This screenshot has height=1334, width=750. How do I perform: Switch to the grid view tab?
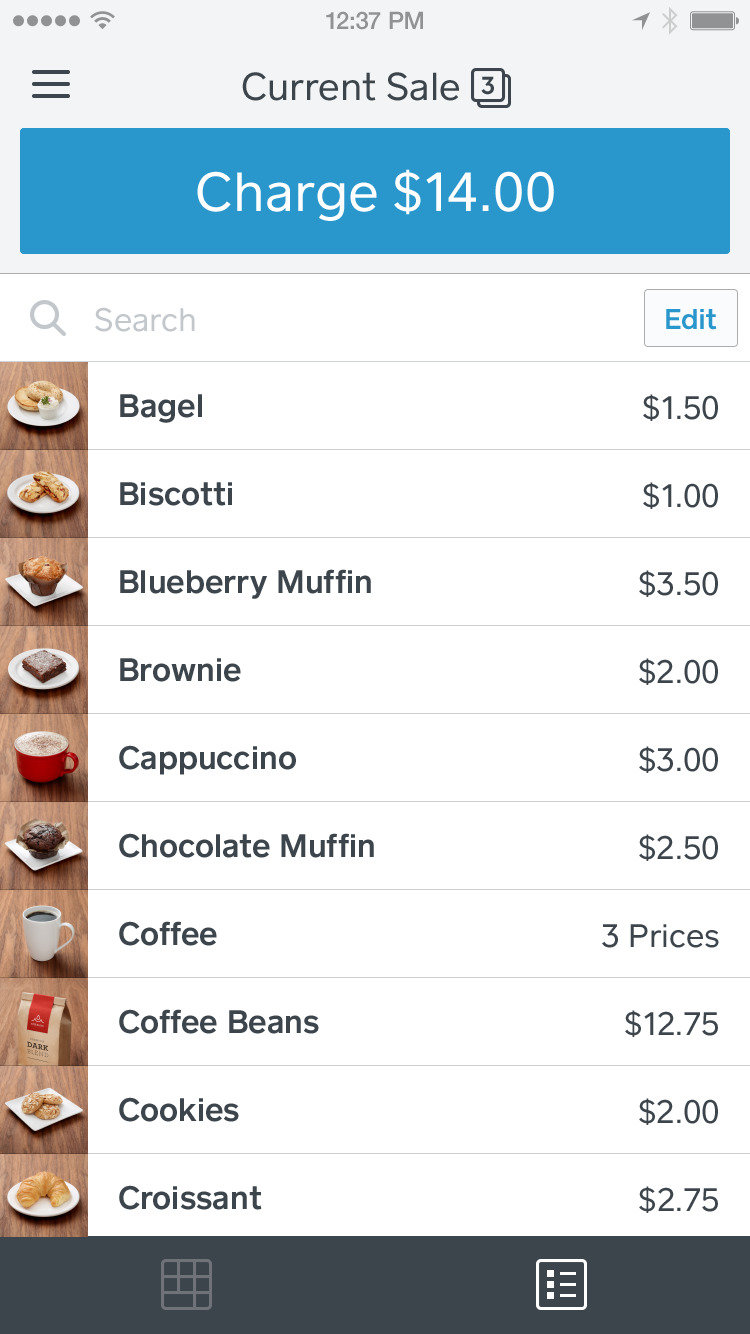pos(187,1285)
